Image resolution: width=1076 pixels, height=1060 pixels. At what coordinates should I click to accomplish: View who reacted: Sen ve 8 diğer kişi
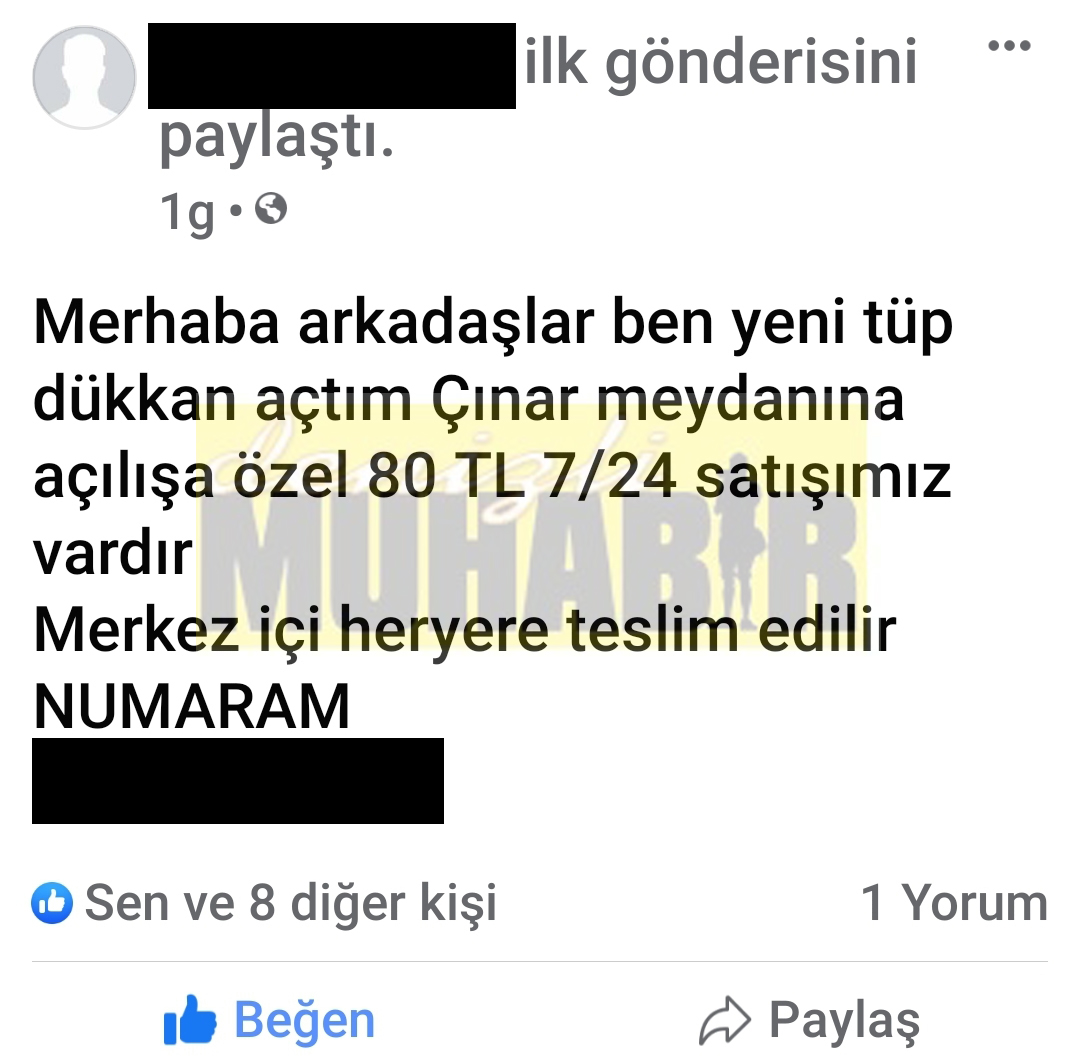[265, 904]
